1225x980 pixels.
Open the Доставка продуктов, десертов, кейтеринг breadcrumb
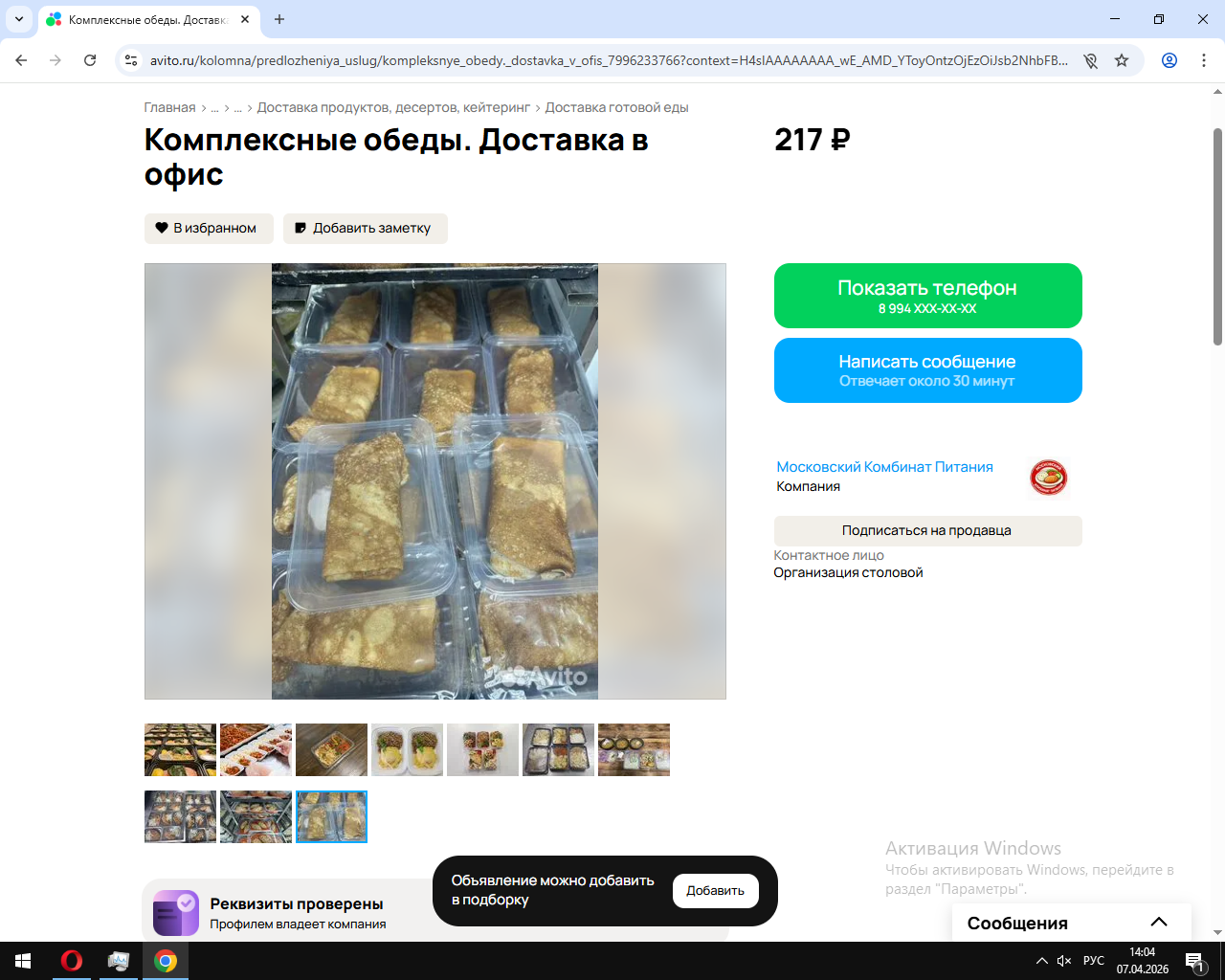(393, 108)
